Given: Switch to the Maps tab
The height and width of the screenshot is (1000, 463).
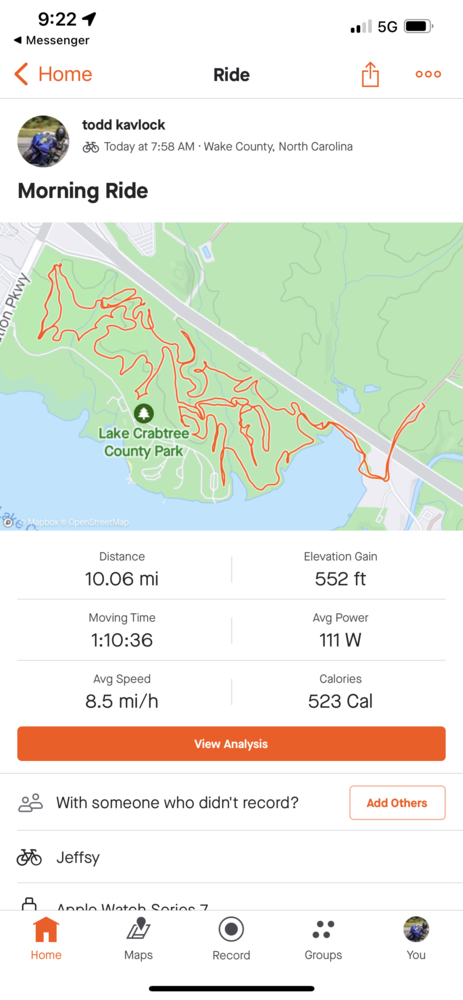Looking at the screenshot, I should [x=138, y=939].
